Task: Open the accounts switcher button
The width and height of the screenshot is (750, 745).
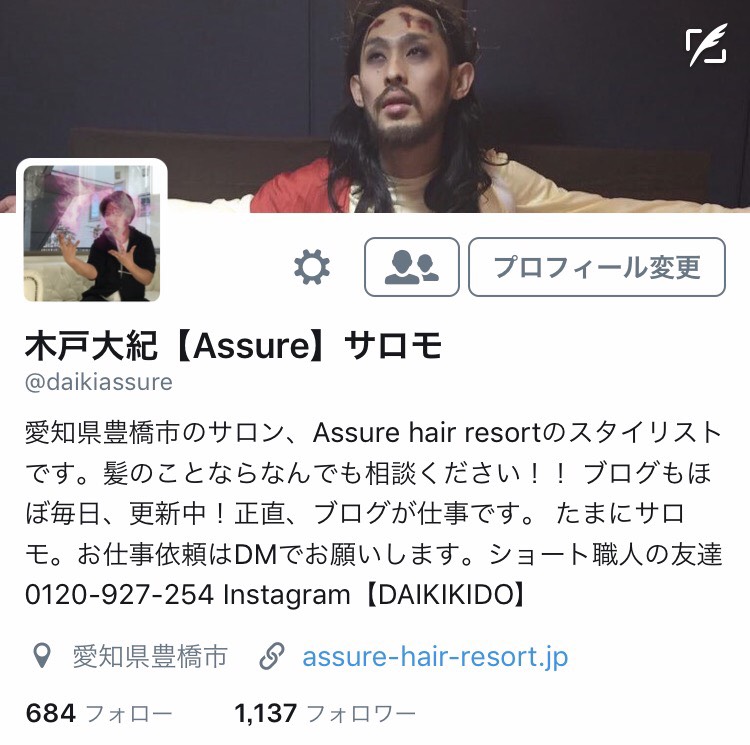Action: click(412, 267)
